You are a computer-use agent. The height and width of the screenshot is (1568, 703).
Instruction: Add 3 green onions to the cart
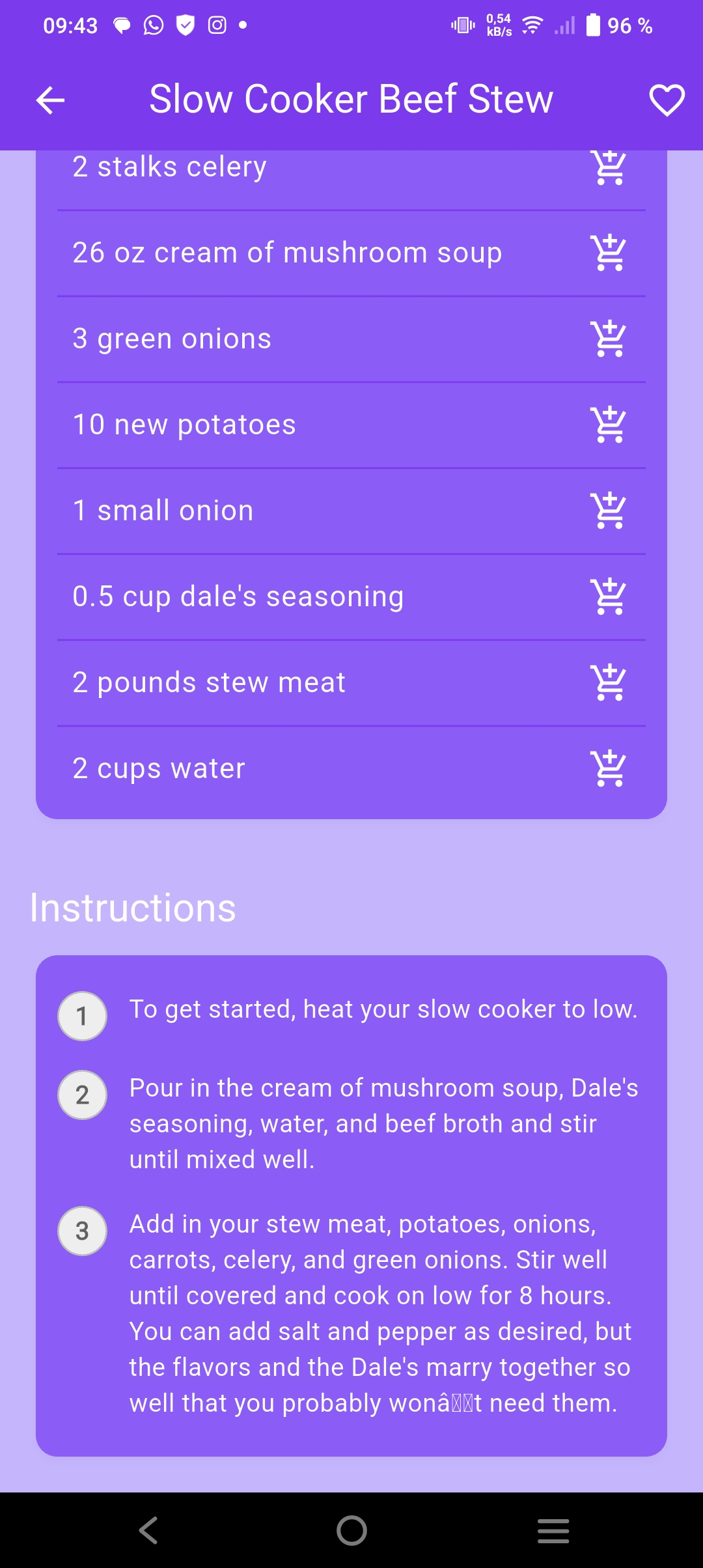pos(607,338)
